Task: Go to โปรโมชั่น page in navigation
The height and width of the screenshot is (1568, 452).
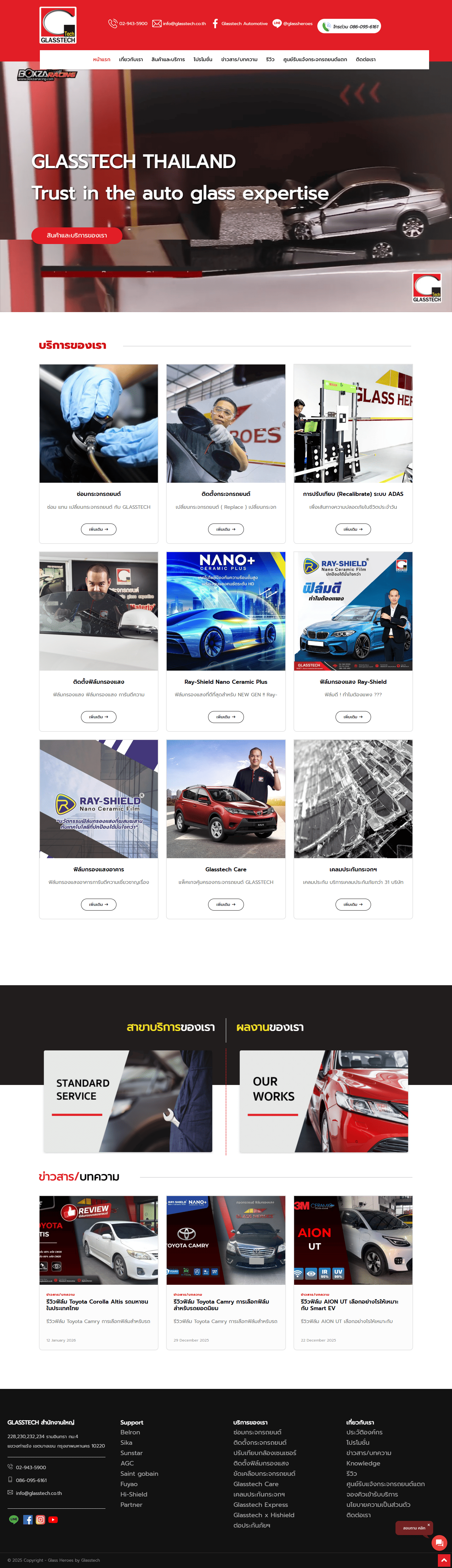Action: tap(203, 60)
